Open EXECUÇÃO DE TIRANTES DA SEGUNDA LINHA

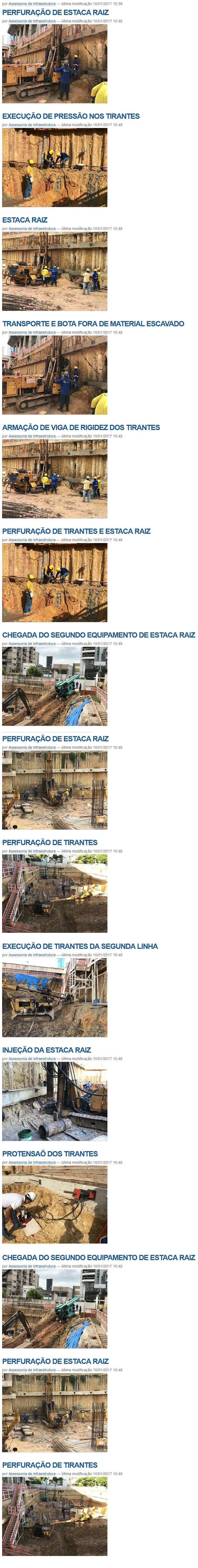point(80,946)
